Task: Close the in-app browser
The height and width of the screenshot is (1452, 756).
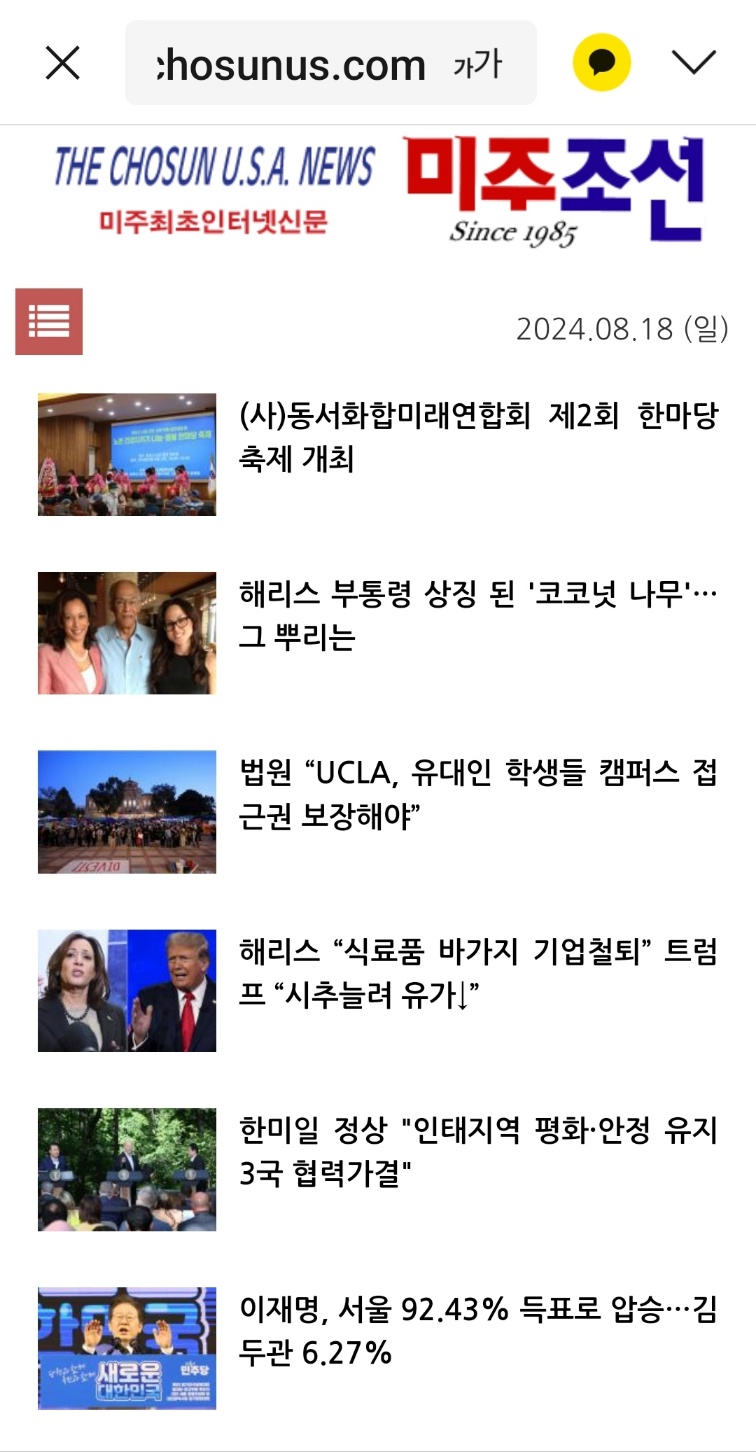Action: point(62,63)
